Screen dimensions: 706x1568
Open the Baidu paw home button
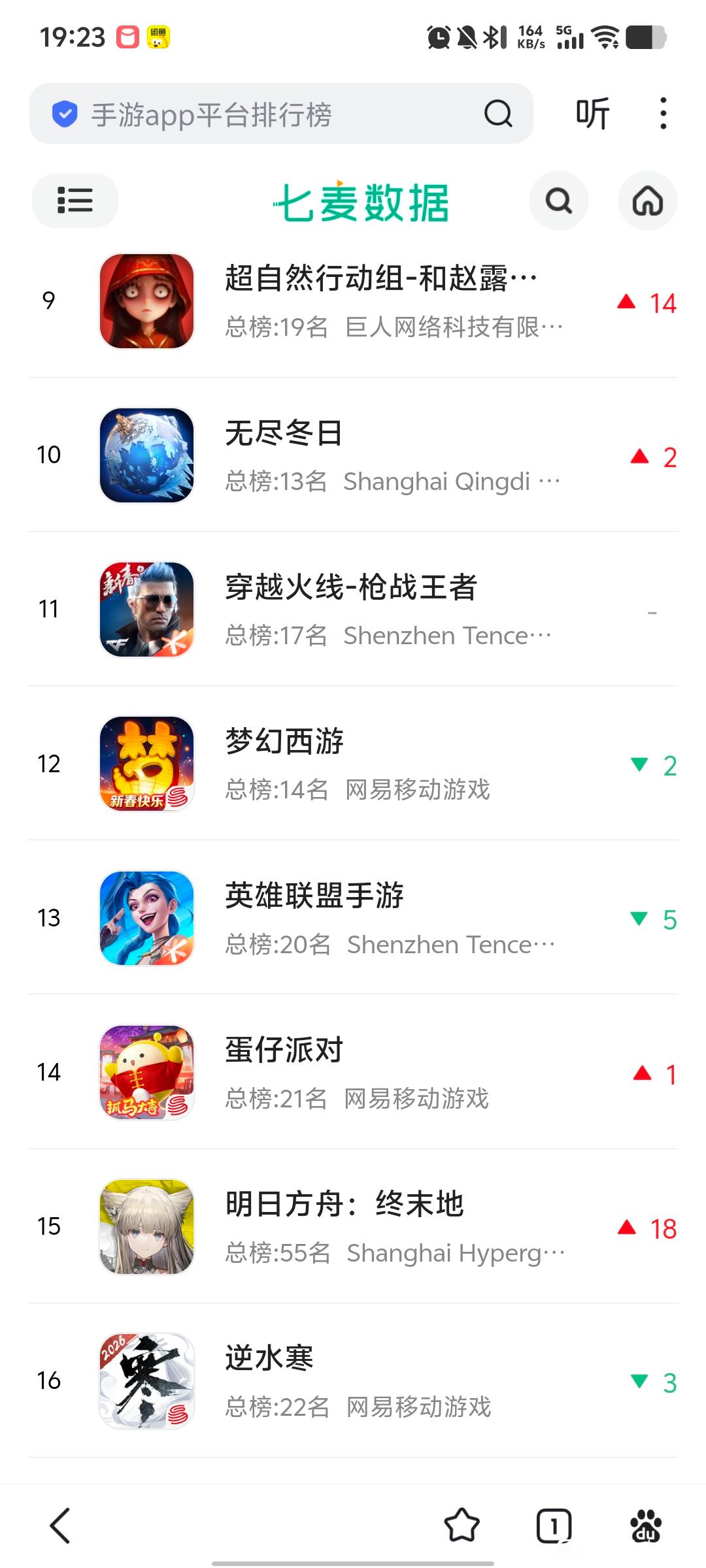tap(646, 1526)
